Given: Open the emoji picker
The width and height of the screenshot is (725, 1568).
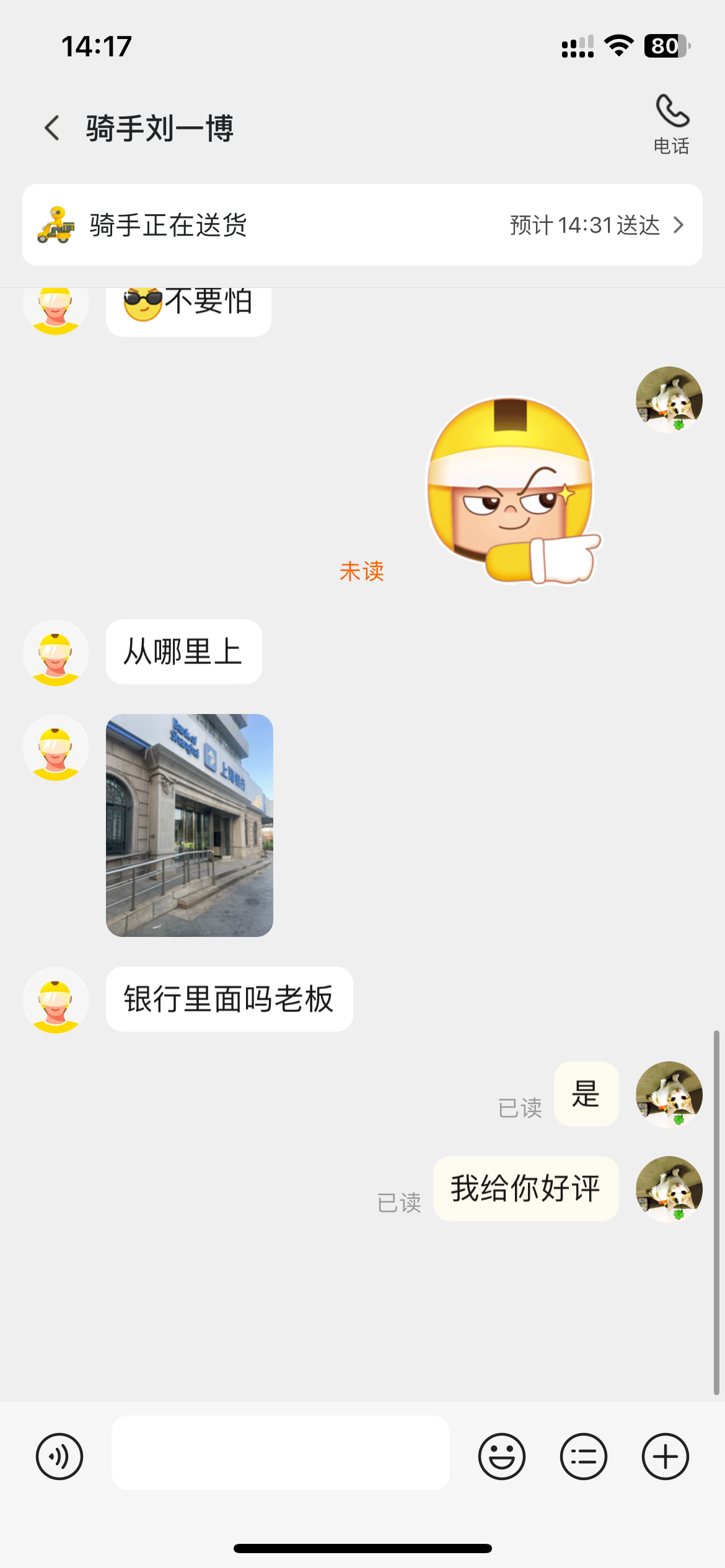Looking at the screenshot, I should [x=501, y=1456].
